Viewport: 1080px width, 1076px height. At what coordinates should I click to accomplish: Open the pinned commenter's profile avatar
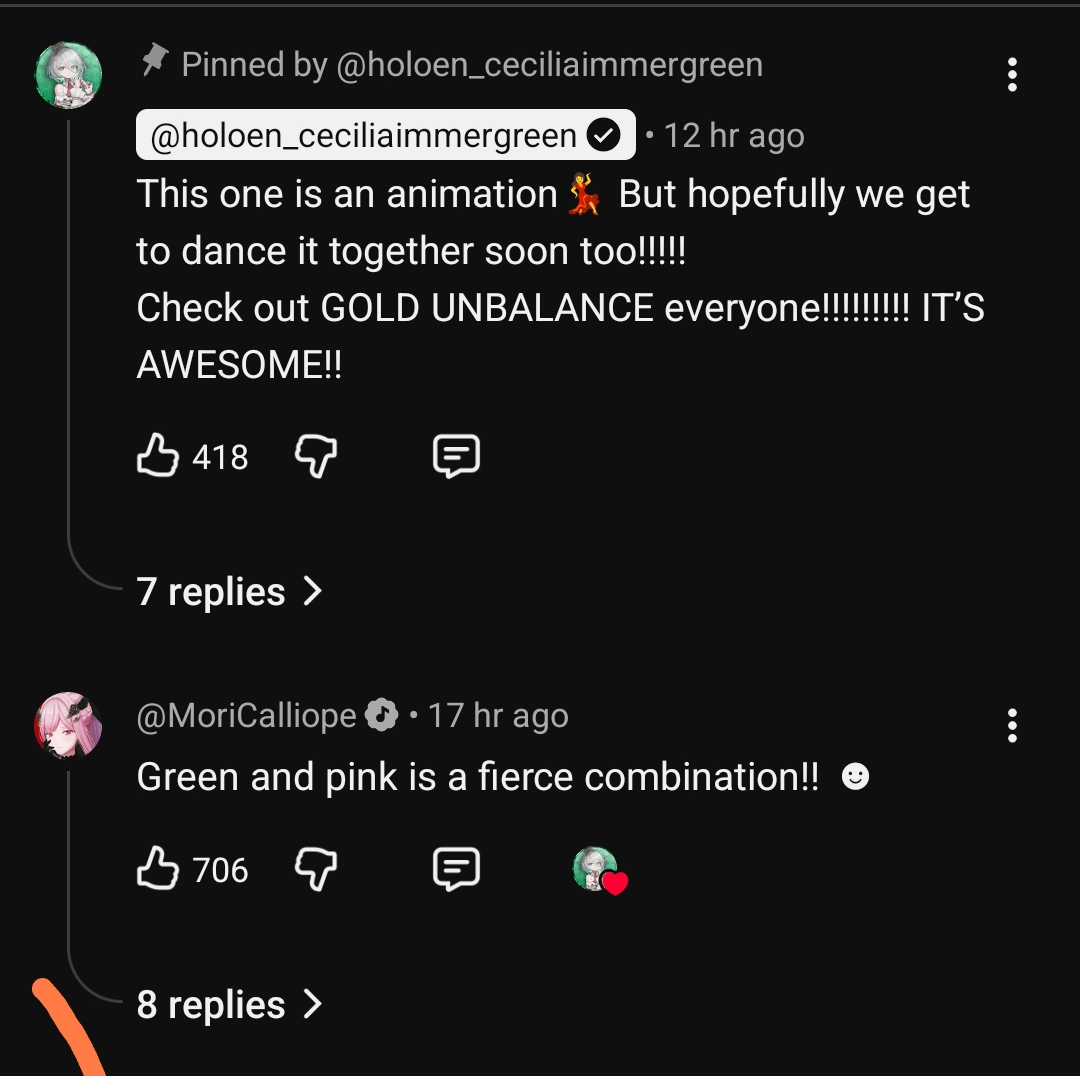[x=68, y=76]
